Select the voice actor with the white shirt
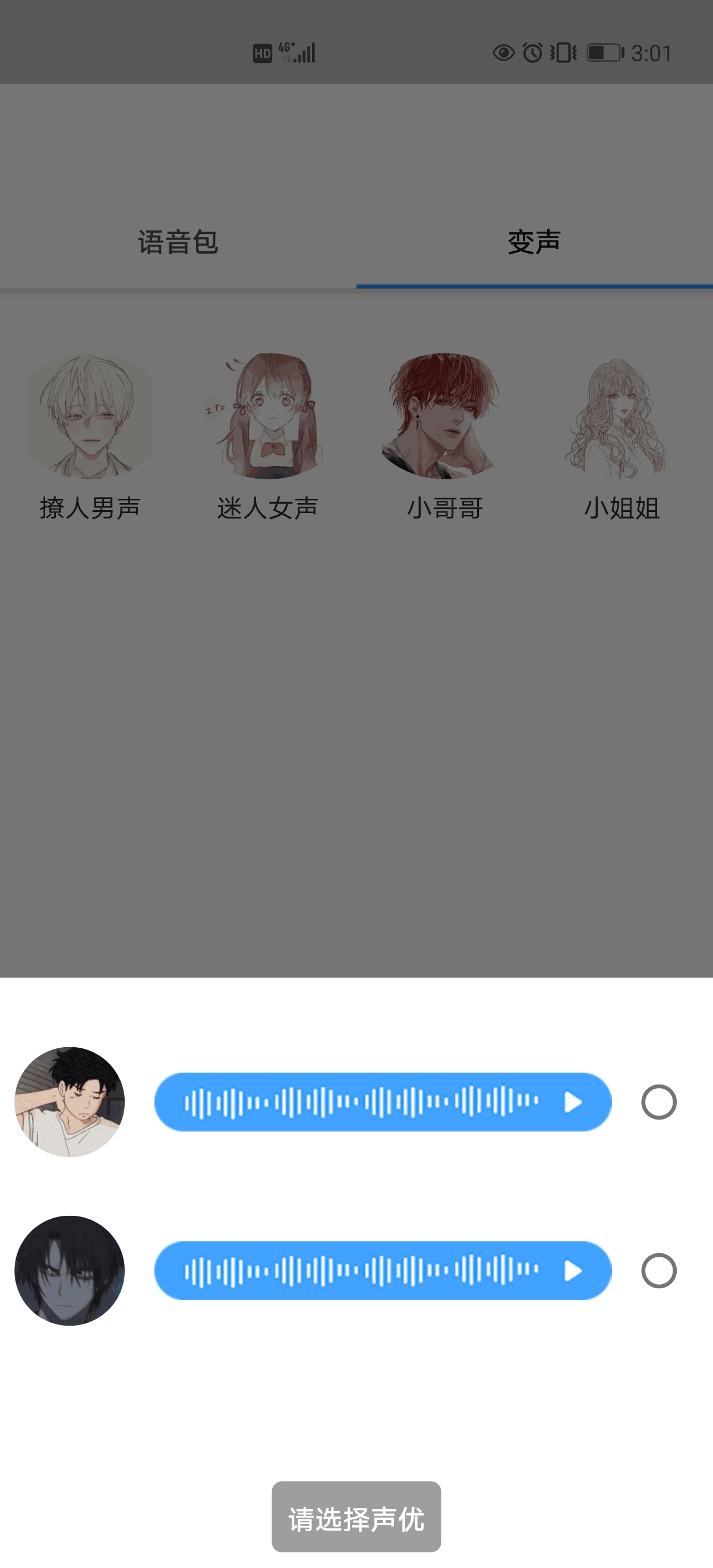 tap(659, 1102)
